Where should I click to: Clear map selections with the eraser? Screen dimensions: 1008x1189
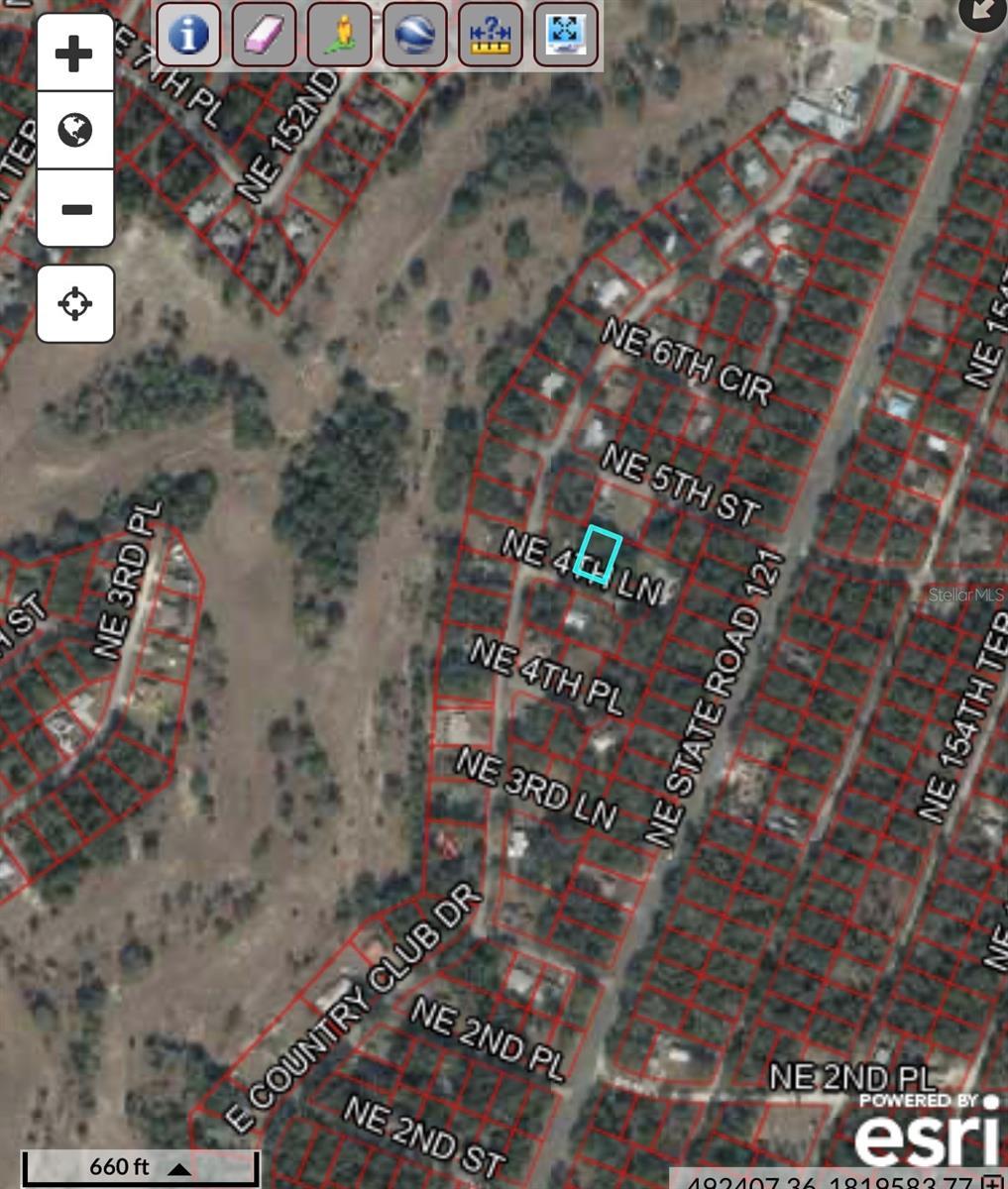264,35
